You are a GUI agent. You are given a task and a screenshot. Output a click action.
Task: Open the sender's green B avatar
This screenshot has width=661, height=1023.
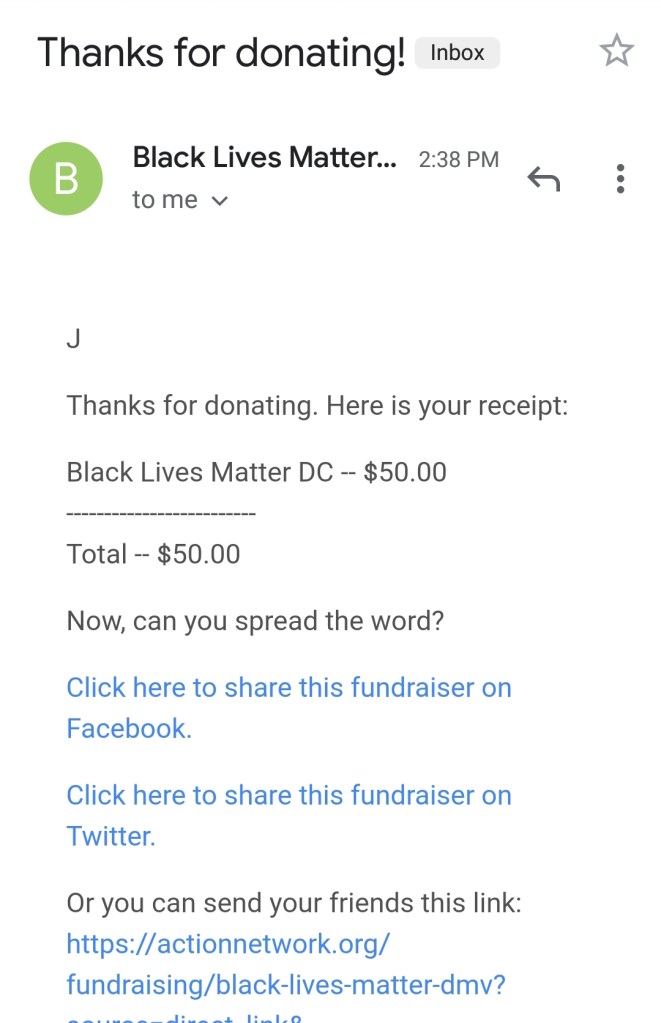(x=66, y=179)
